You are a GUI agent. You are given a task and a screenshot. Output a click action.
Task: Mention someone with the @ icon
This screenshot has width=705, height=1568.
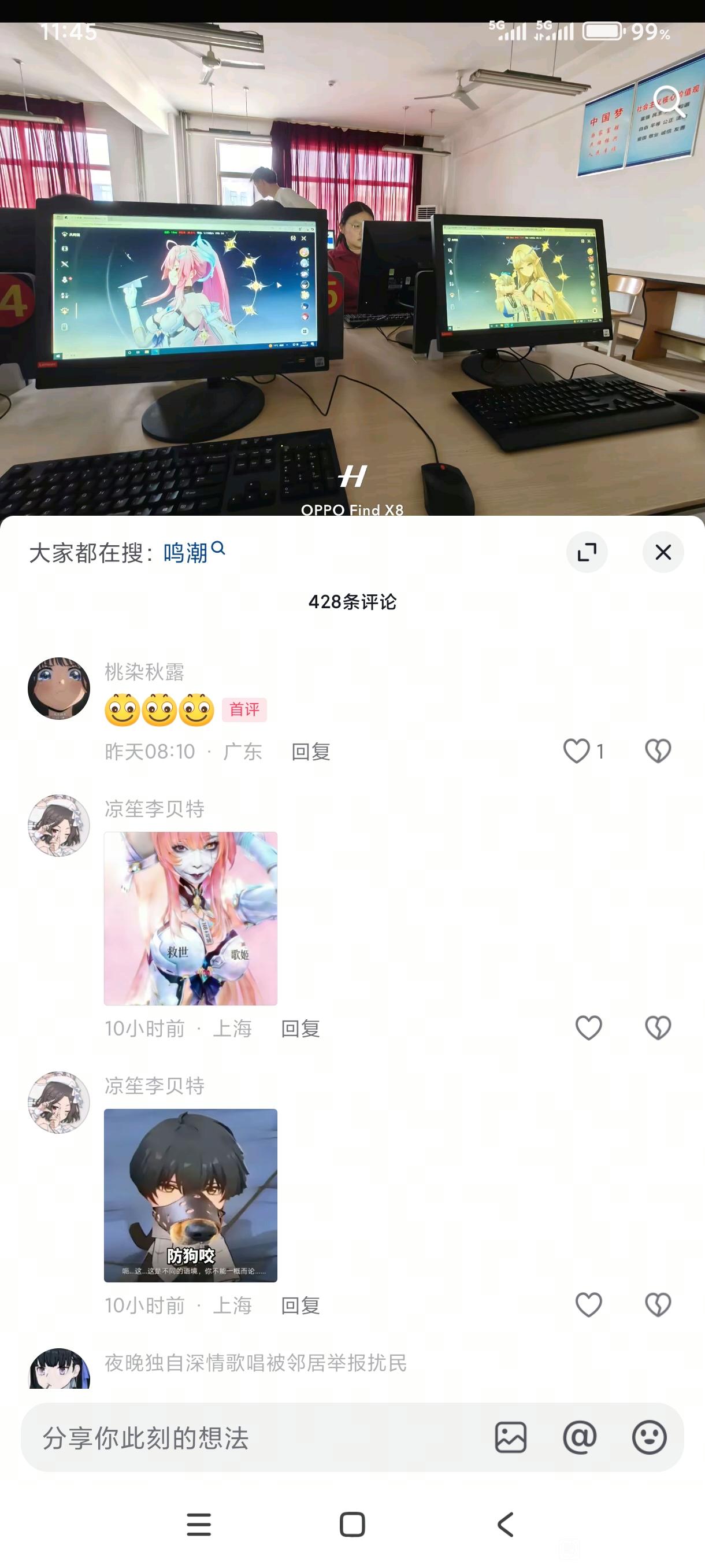pos(580,1438)
